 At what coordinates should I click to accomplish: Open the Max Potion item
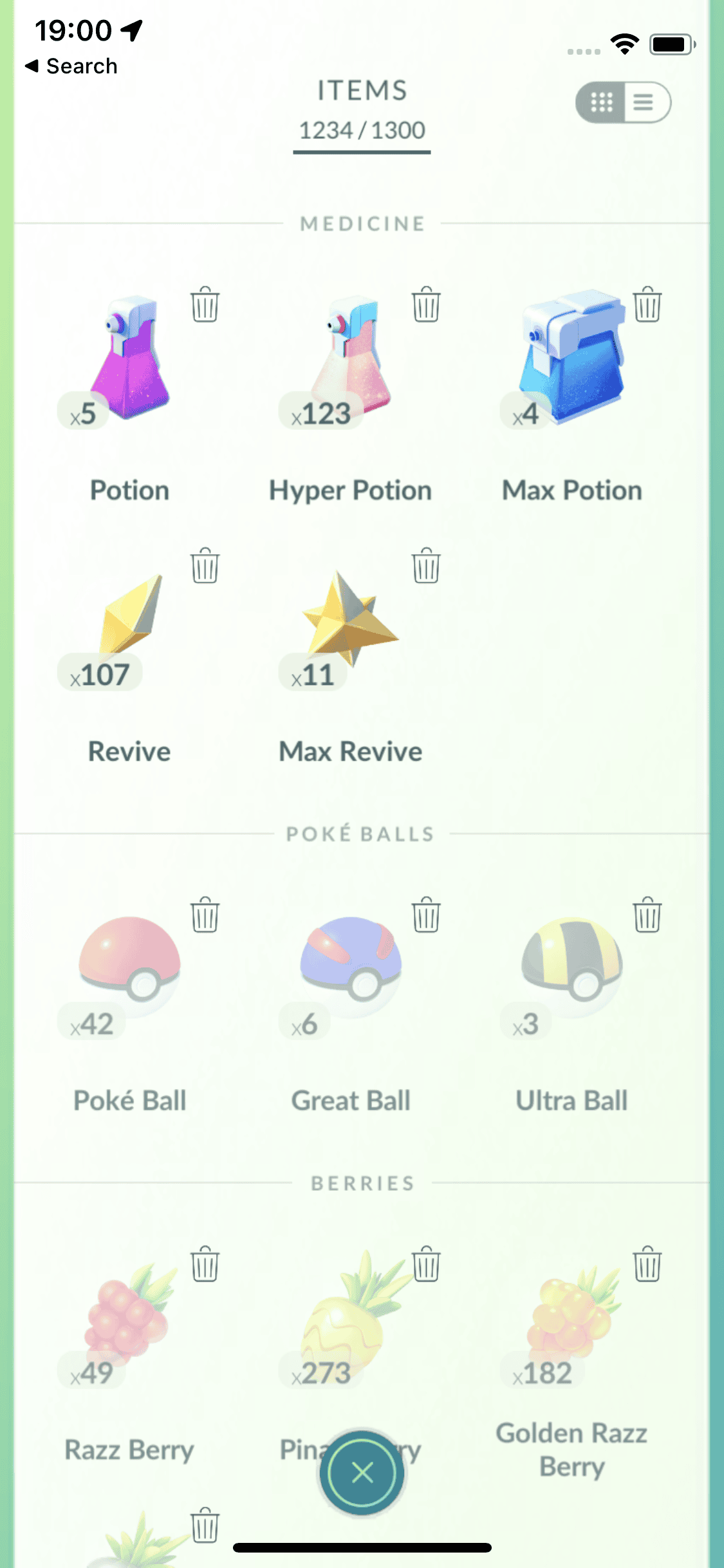pyautogui.click(x=572, y=360)
